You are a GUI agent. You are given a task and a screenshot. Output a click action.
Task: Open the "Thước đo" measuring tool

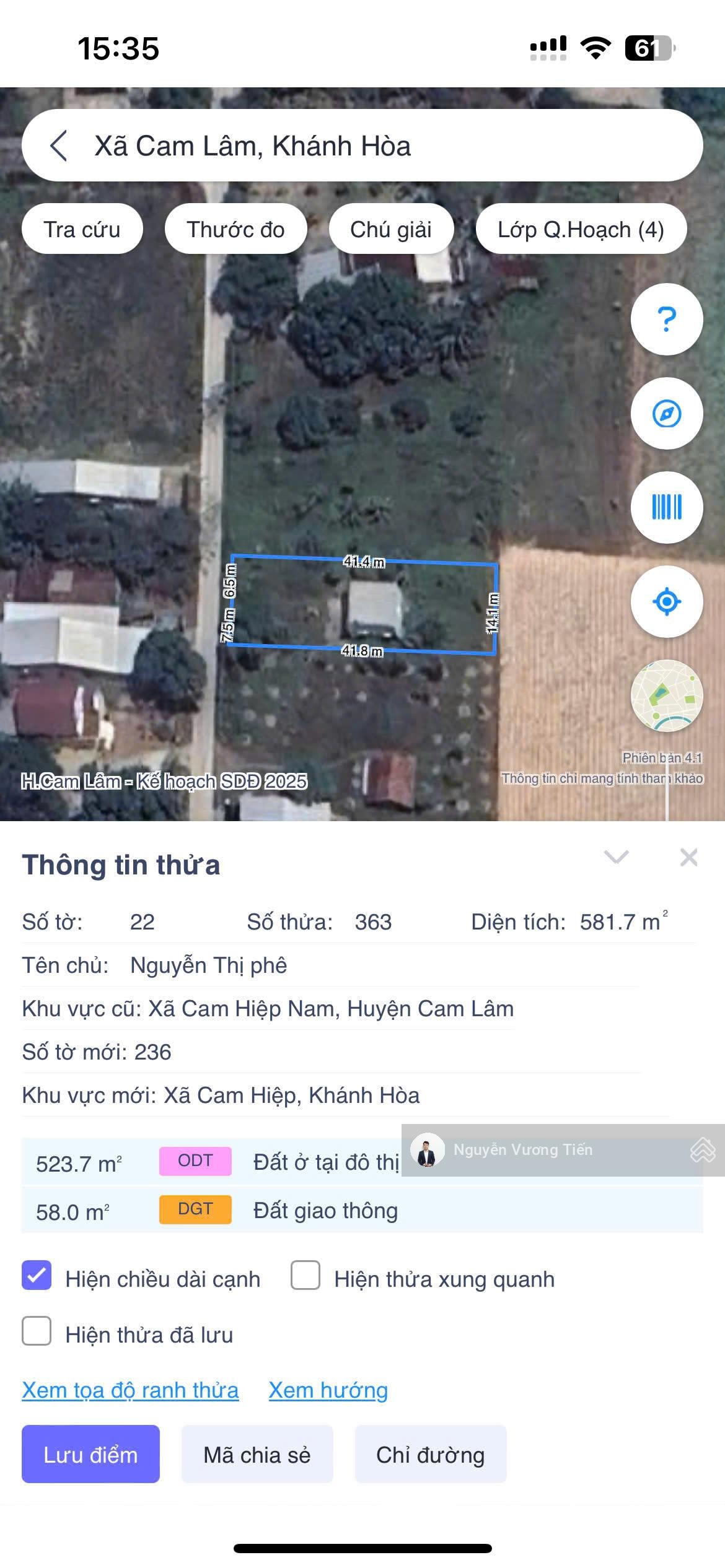click(x=237, y=229)
